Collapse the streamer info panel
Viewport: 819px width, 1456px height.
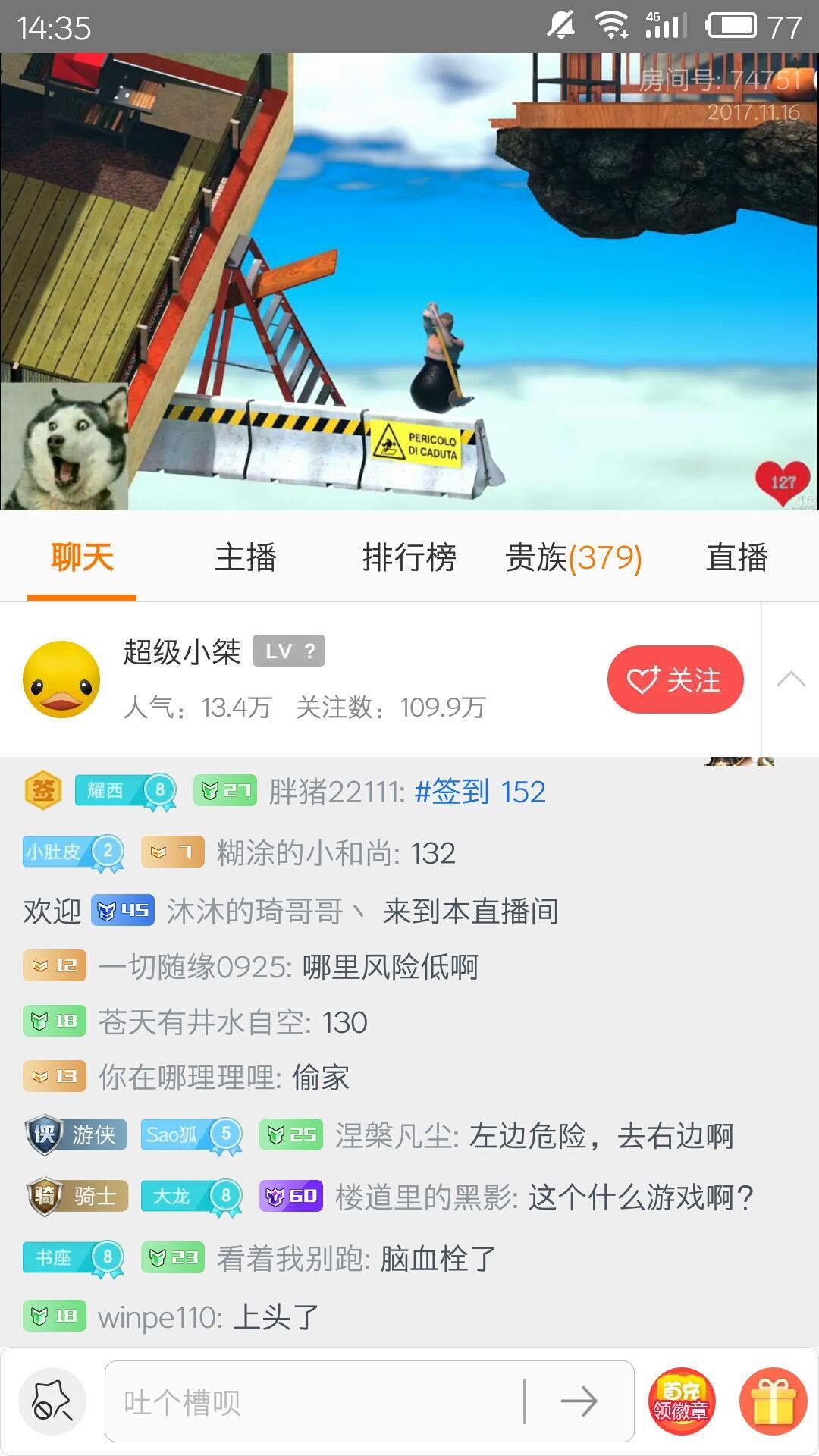tap(790, 679)
